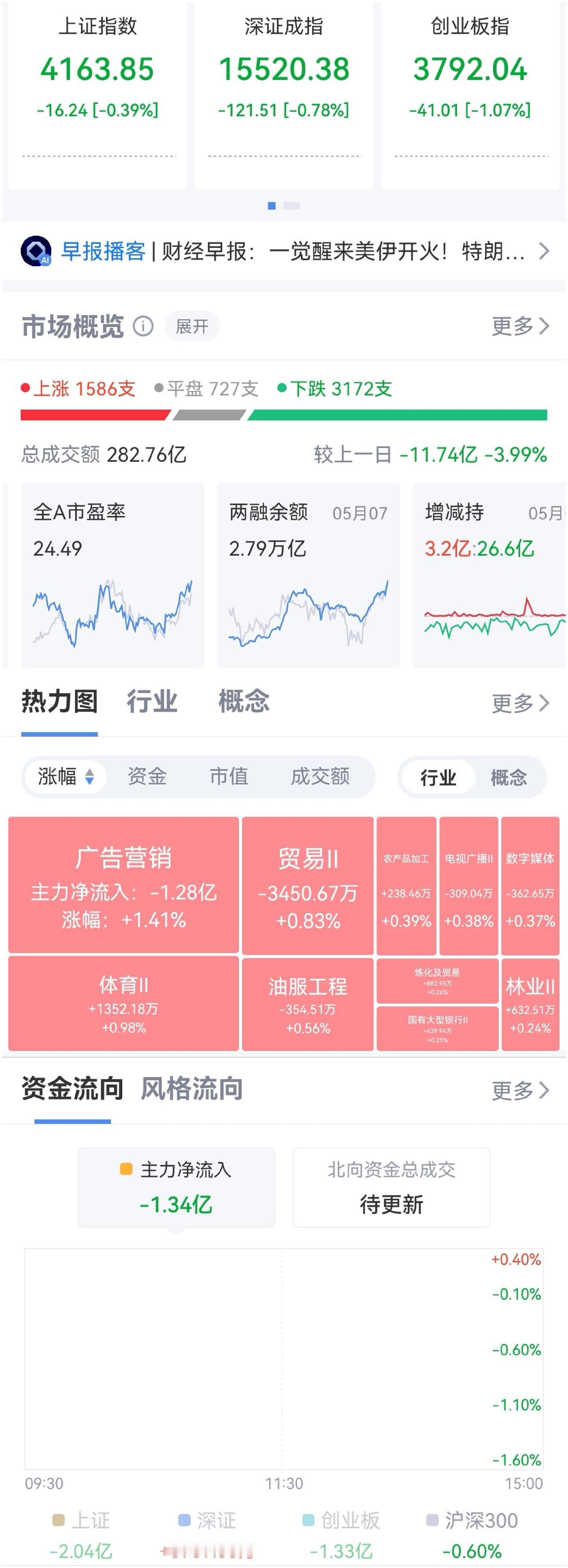Open the 上证指数 index card
Viewport: 568px width, 1568px height.
(x=97, y=95)
